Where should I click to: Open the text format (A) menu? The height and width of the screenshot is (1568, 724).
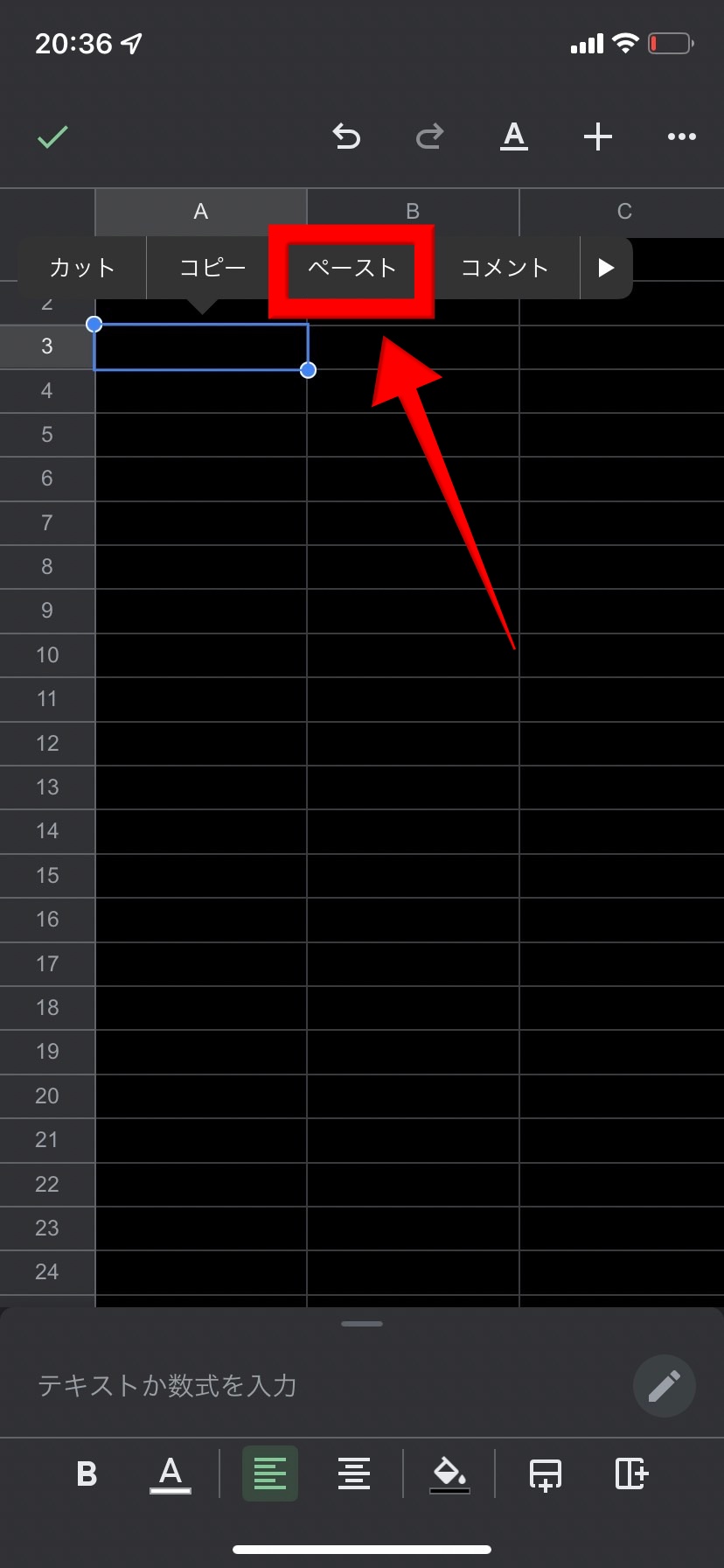click(514, 136)
